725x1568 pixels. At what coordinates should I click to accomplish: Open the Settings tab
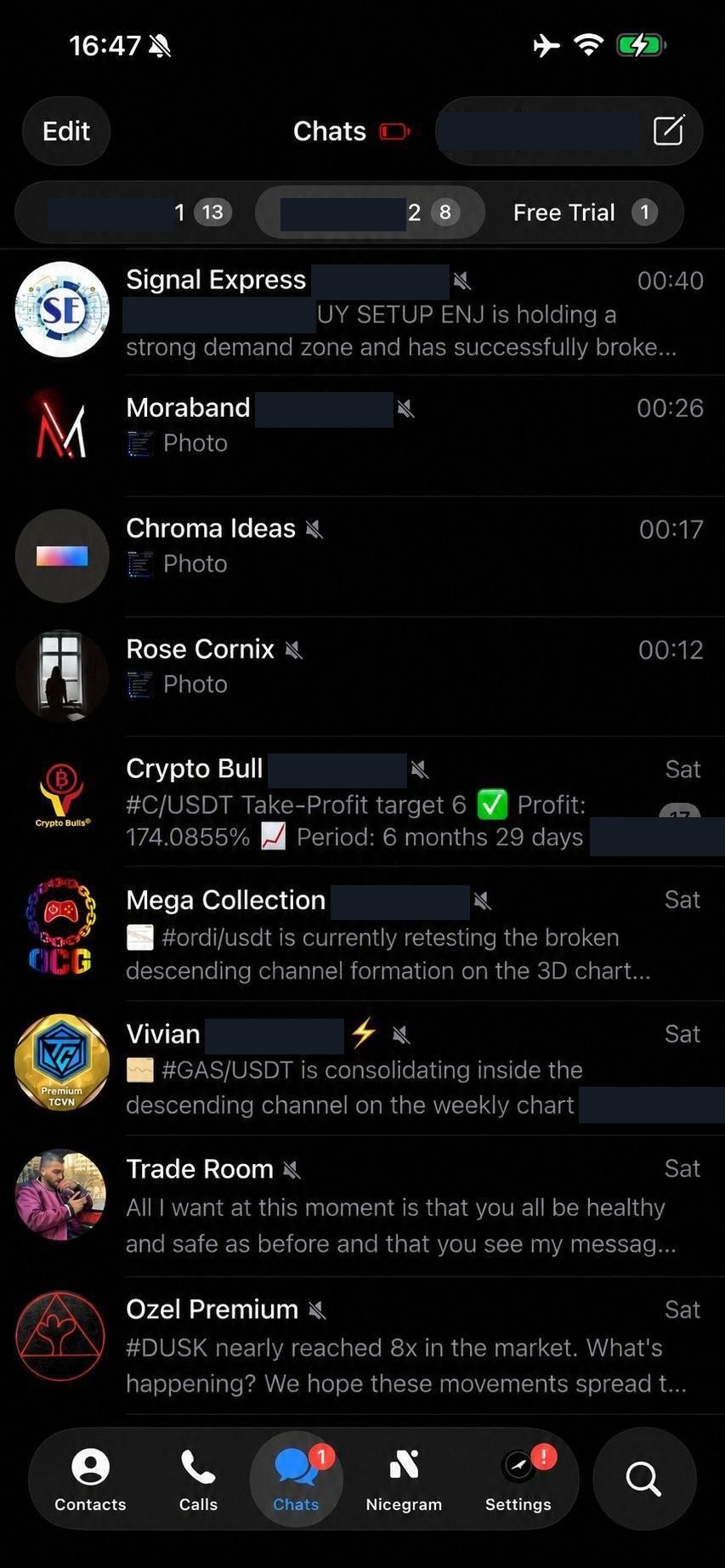click(518, 1480)
